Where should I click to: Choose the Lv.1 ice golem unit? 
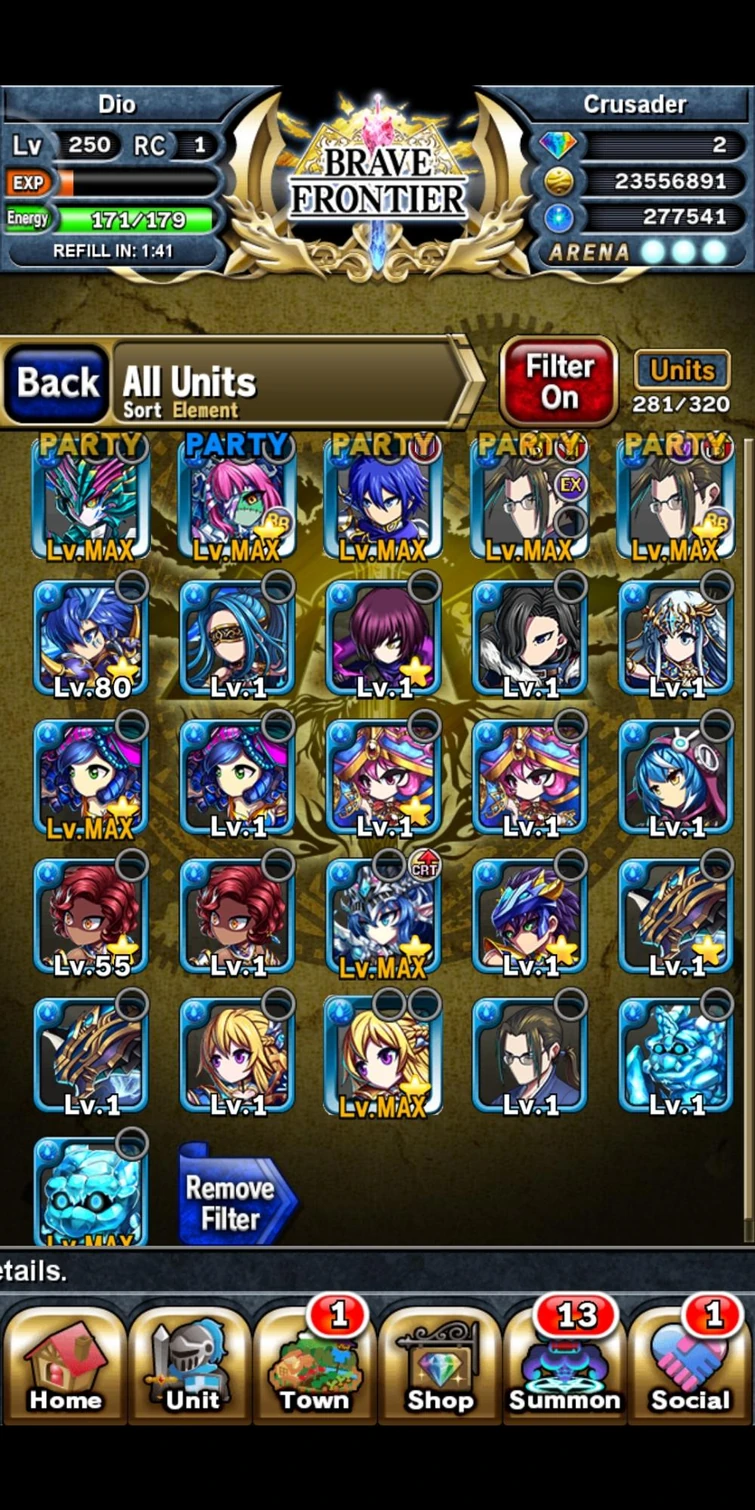click(x=676, y=1054)
